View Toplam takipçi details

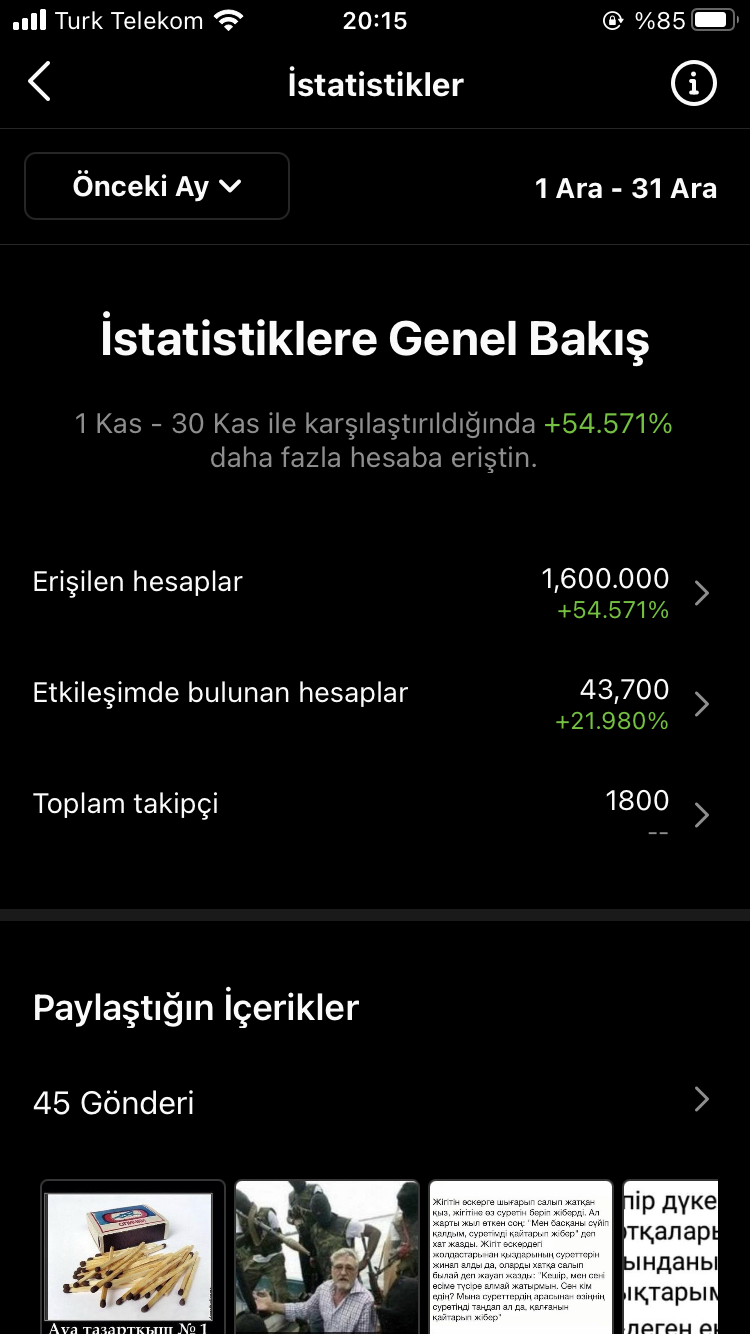click(x=375, y=815)
